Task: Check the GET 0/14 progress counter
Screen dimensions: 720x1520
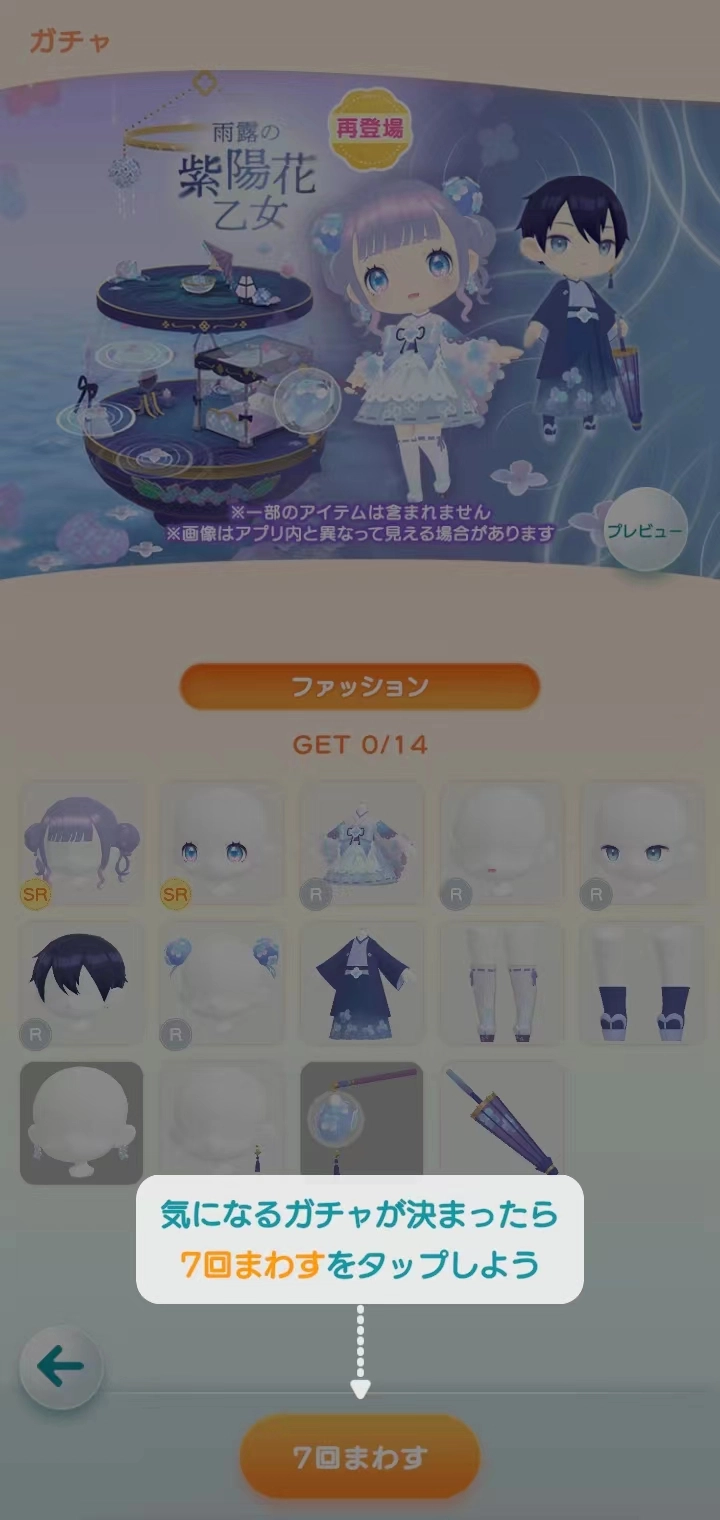Action: [x=360, y=745]
